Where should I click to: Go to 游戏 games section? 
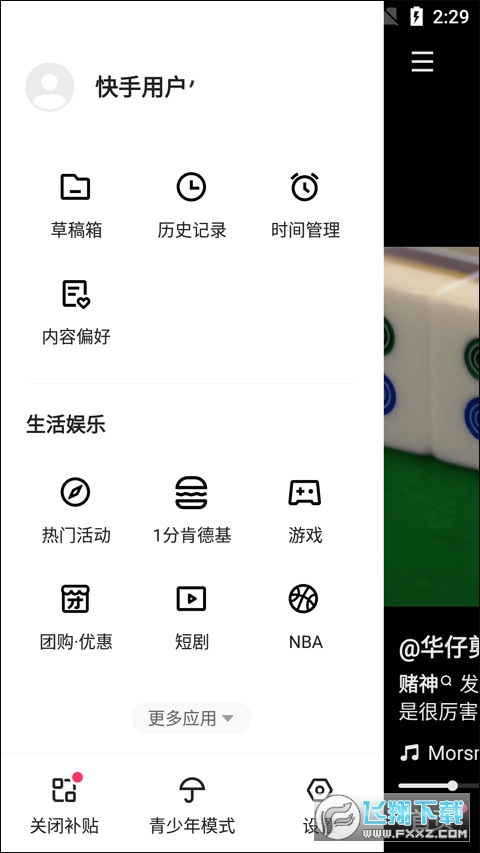coord(305,511)
